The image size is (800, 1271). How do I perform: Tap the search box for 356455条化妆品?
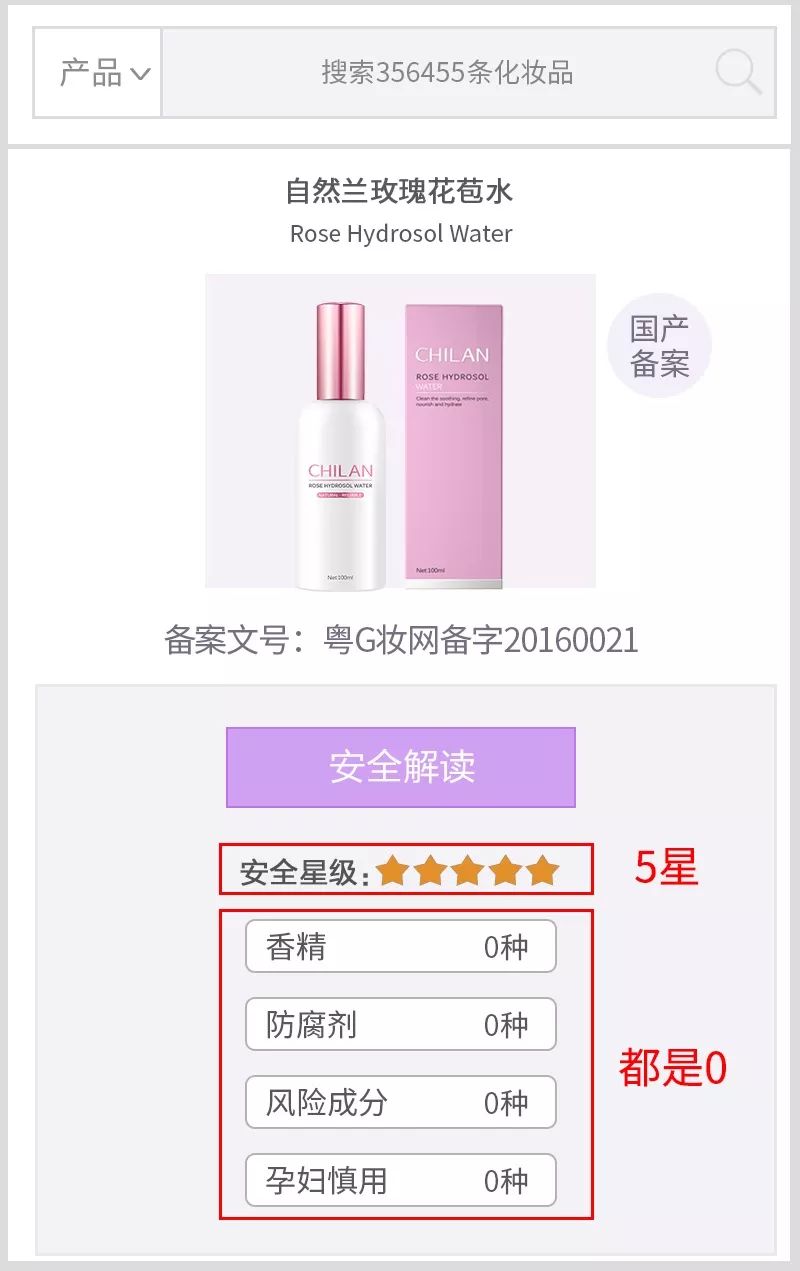(x=446, y=73)
